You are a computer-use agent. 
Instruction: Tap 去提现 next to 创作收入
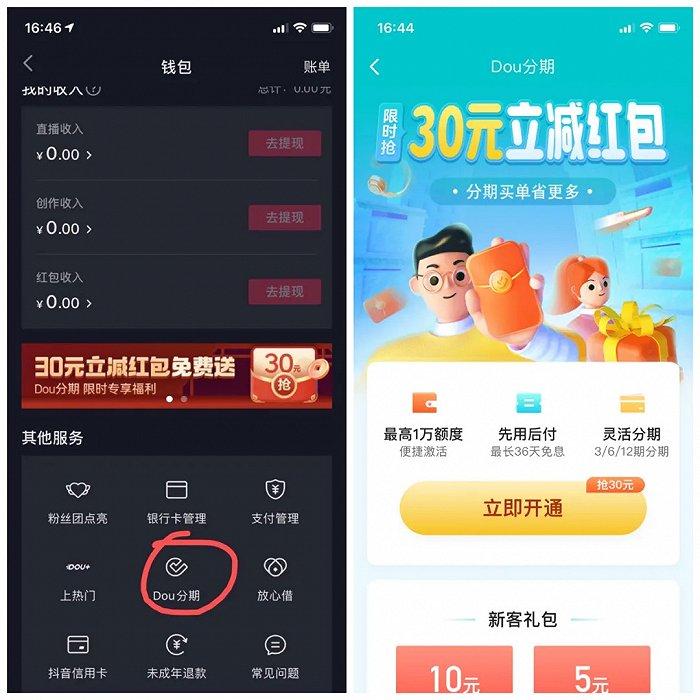click(x=284, y=217)
